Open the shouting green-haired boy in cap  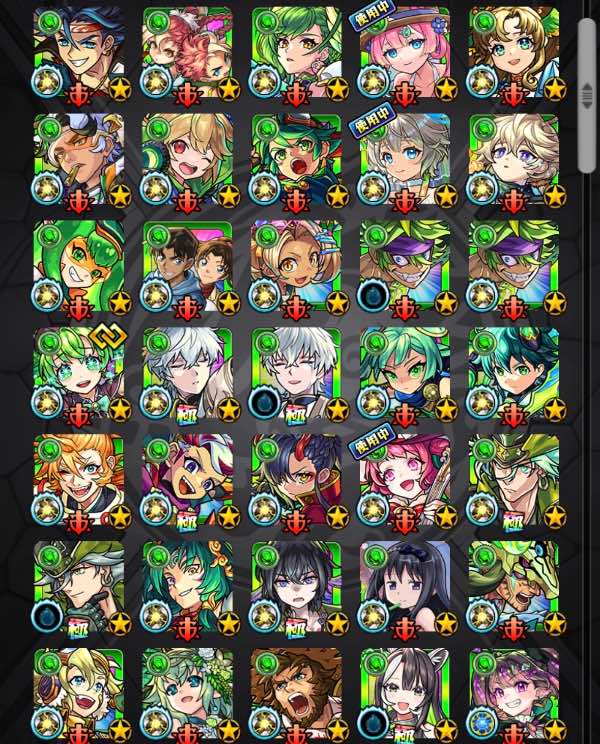(297, 160)
